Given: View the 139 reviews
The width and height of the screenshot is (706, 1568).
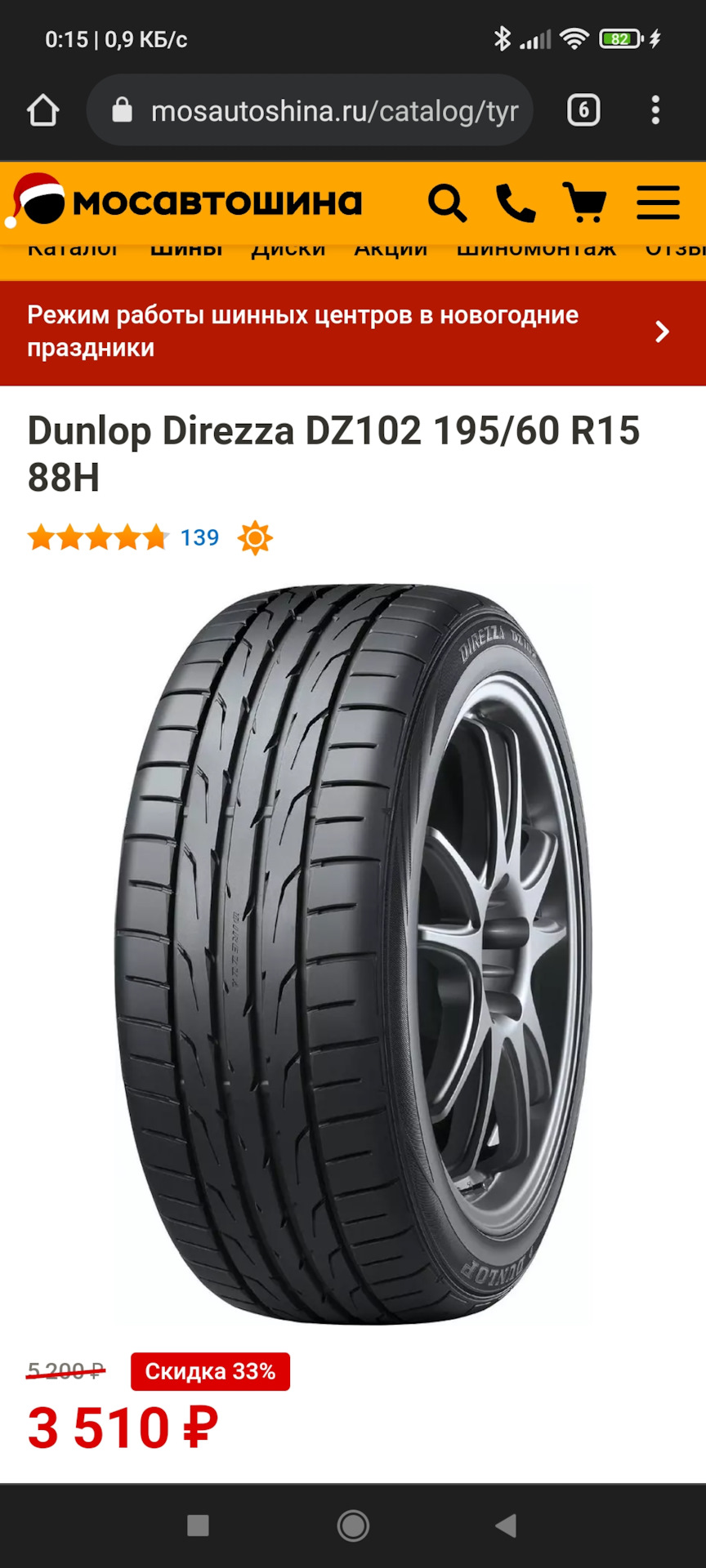Looking at the screenshot, I should point(199,538).
